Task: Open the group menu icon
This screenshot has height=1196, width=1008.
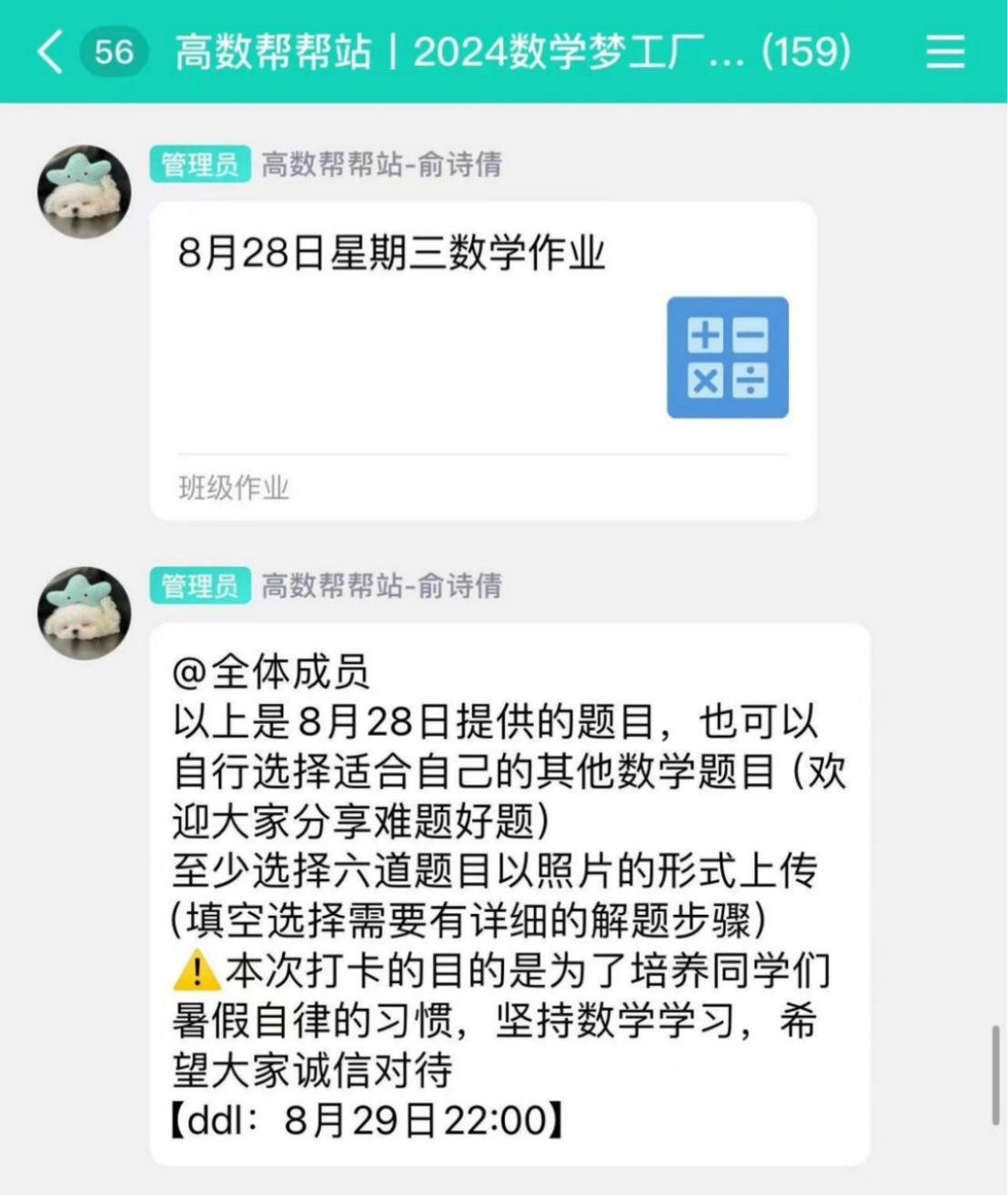Action: click(945, 52)
